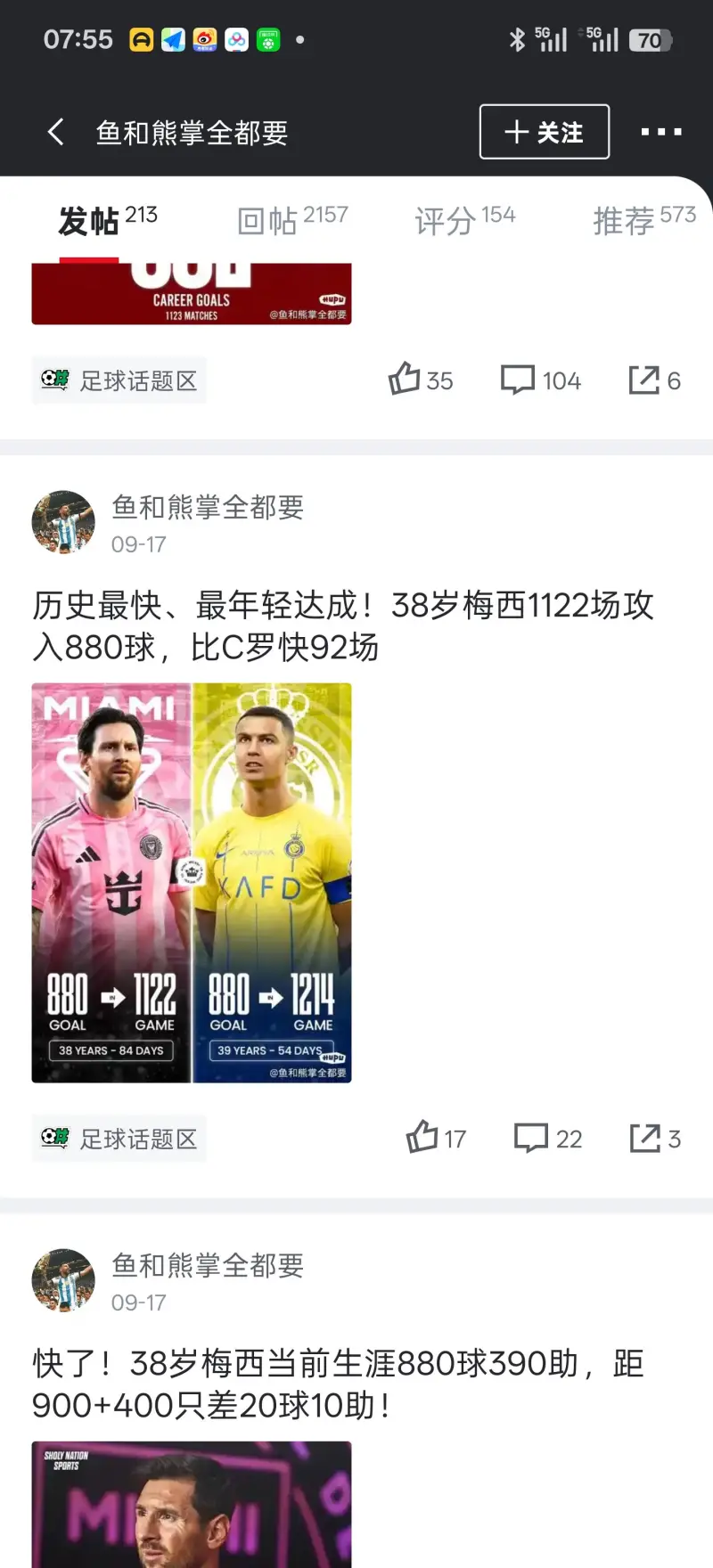Open the 足球话题区 topic link
Screen dimensions: 713x1568
click(119, 1138)
